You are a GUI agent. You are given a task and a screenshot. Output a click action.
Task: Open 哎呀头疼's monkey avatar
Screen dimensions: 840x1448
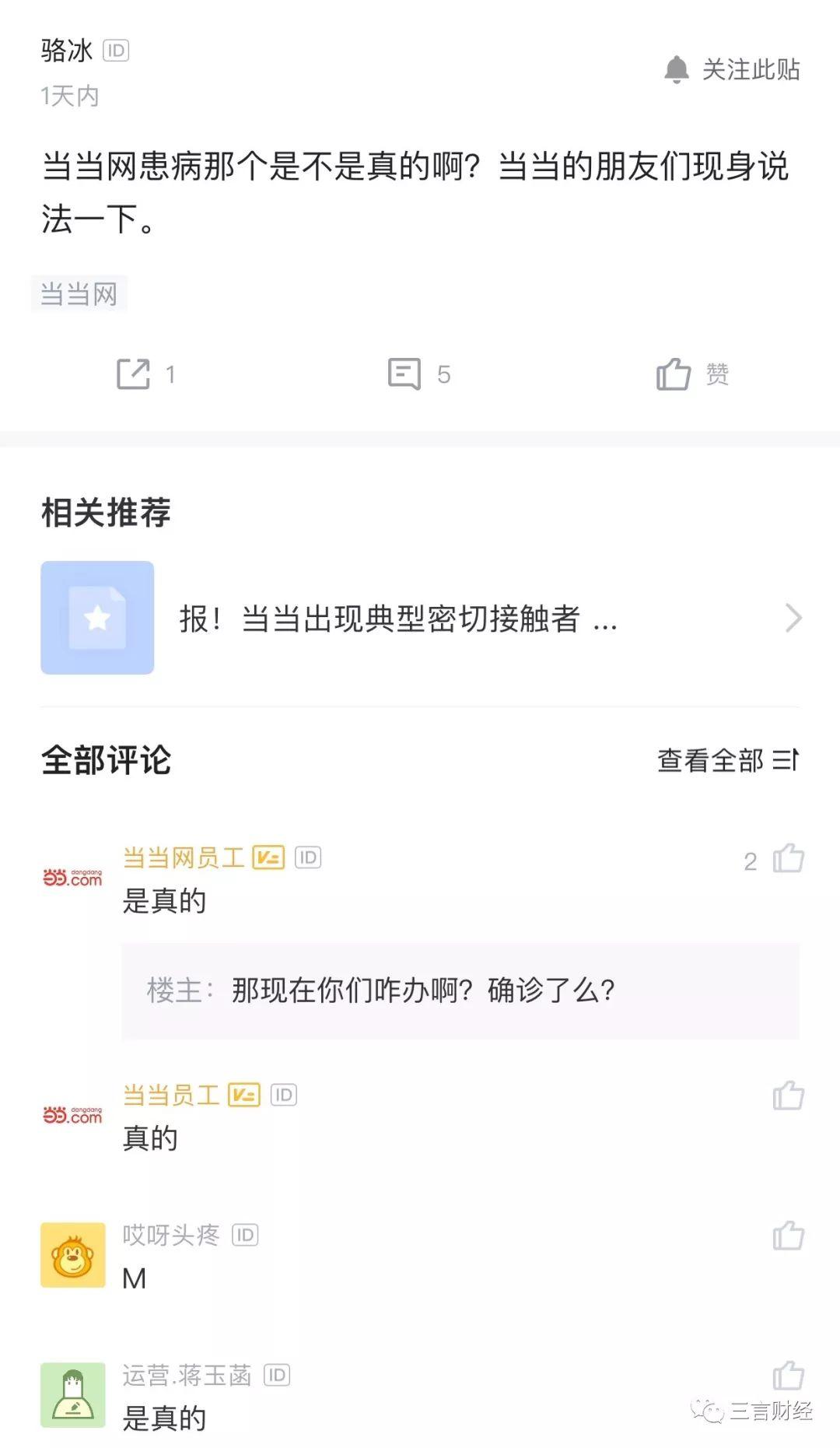point(72,1255)
